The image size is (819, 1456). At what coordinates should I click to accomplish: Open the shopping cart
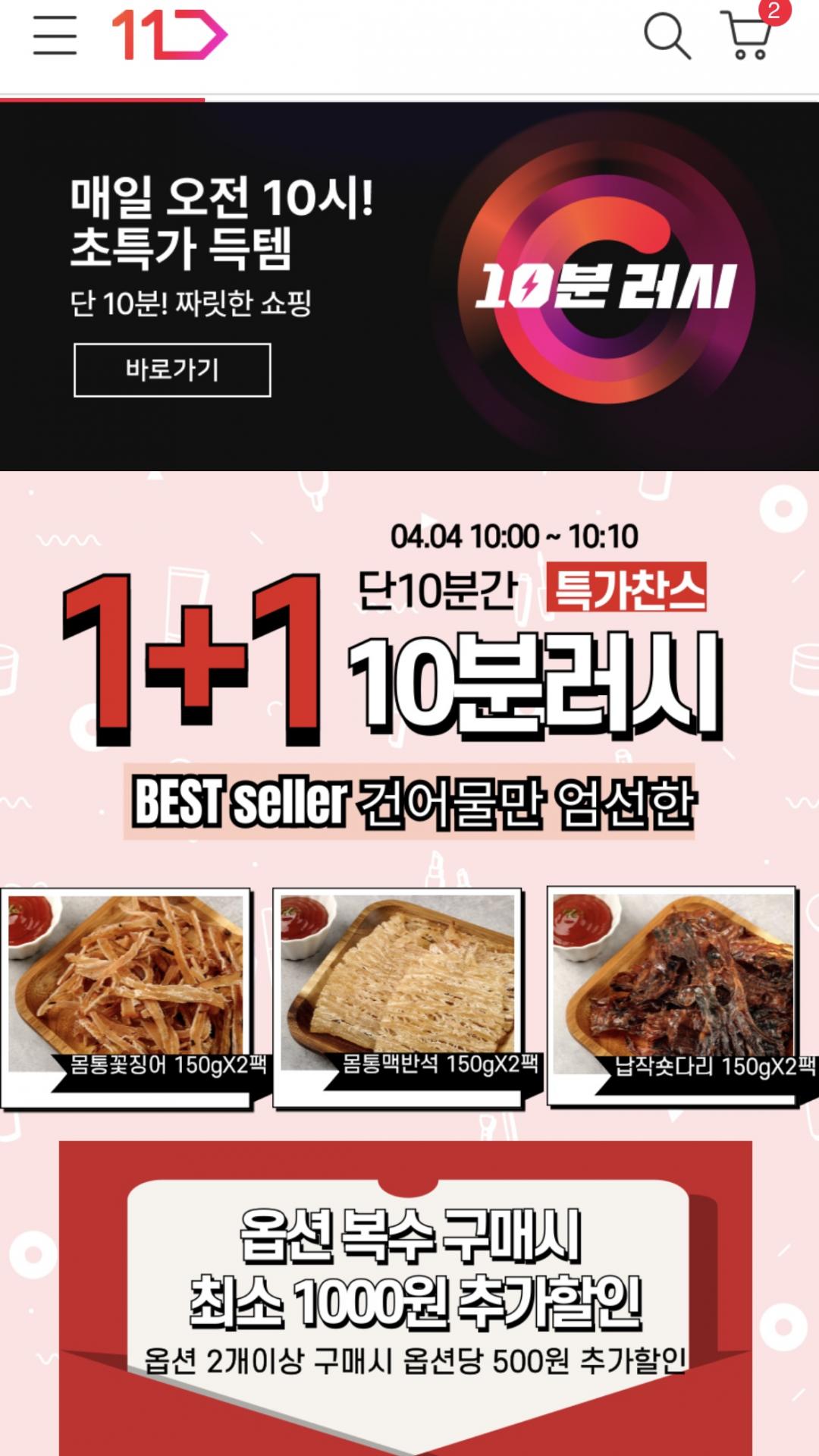tap(748, 34)
